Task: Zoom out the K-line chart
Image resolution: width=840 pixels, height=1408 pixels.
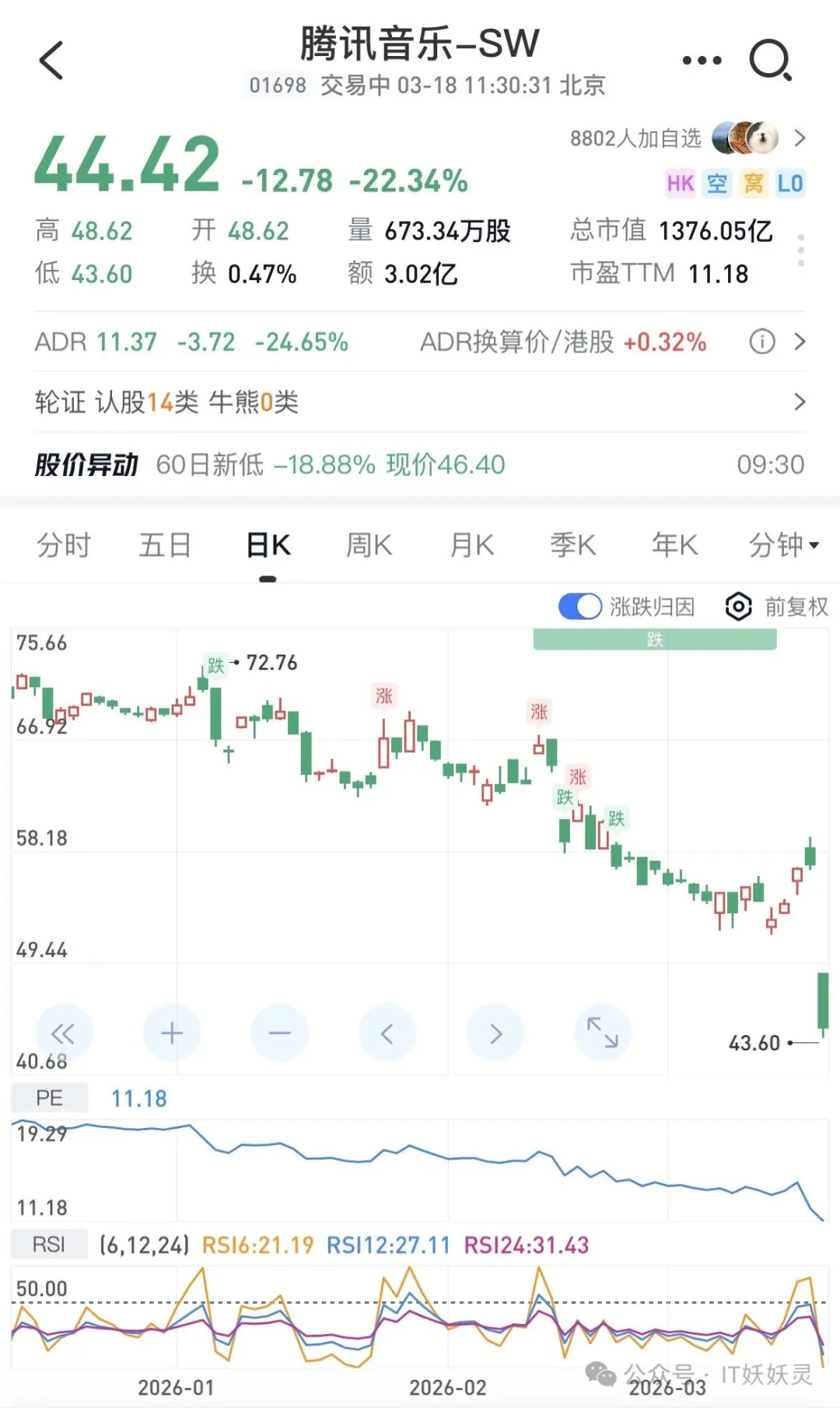Action: (279, 1033)
